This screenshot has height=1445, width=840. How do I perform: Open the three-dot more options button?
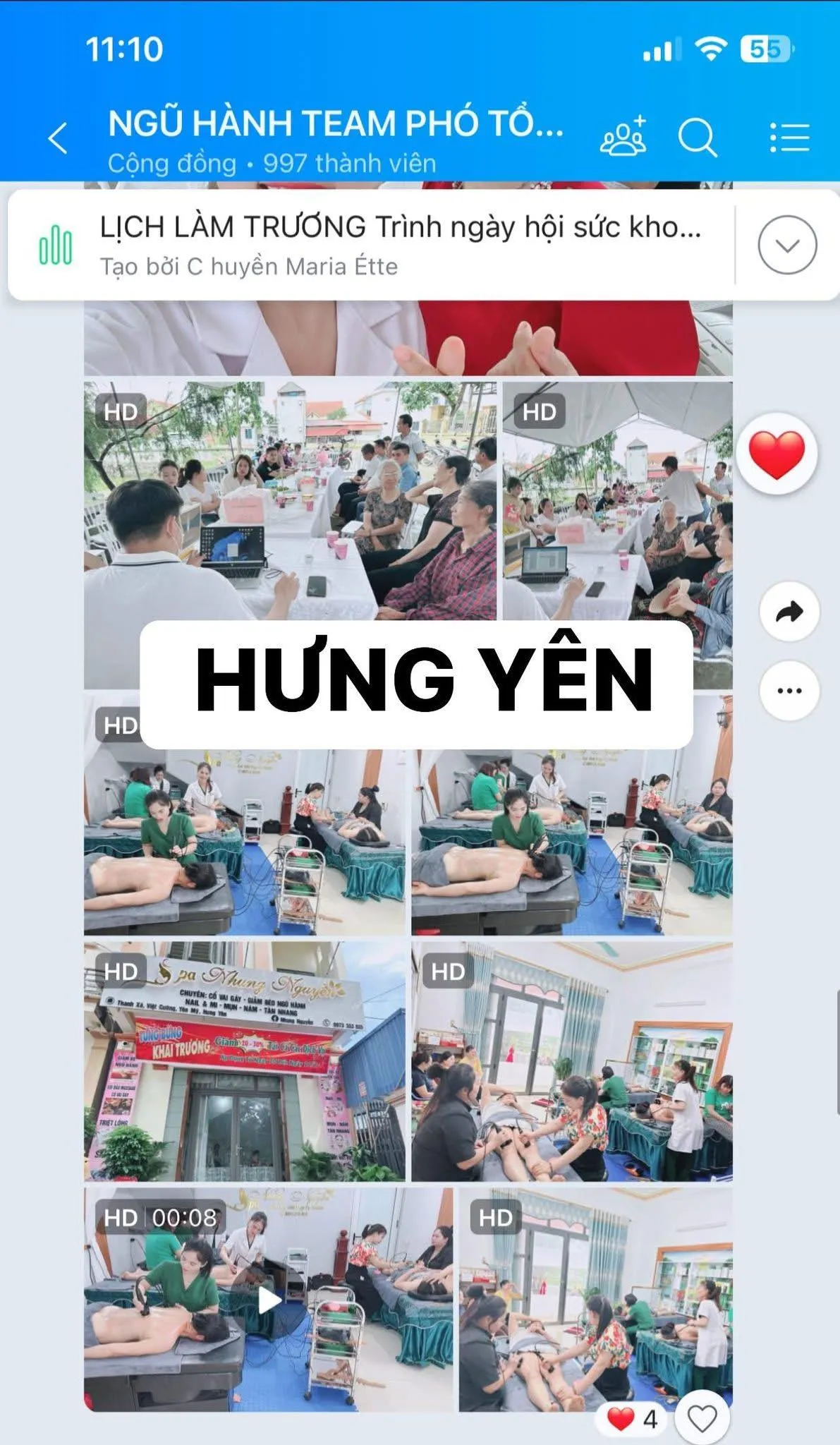(789, 690)
